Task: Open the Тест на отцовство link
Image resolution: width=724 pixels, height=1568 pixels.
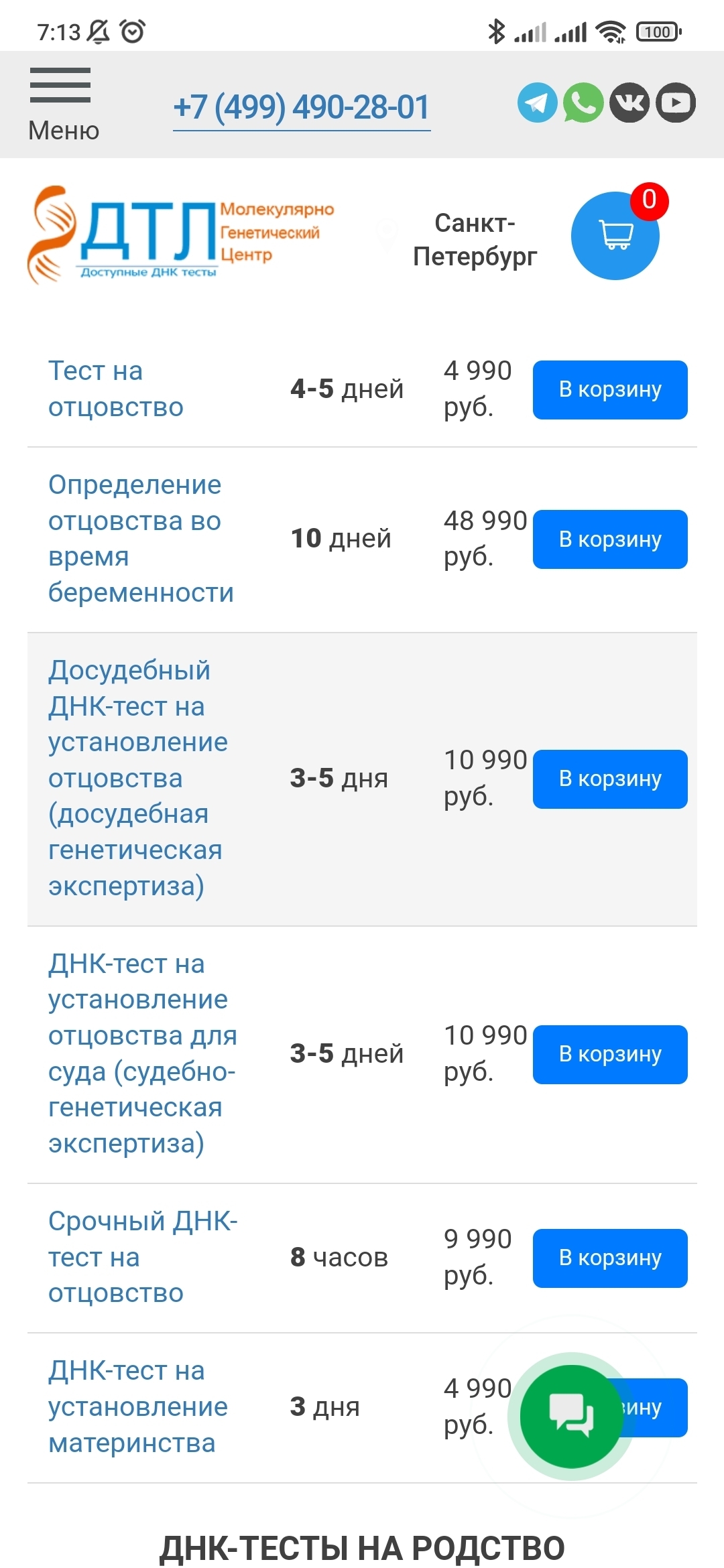Action: point(115,389)
